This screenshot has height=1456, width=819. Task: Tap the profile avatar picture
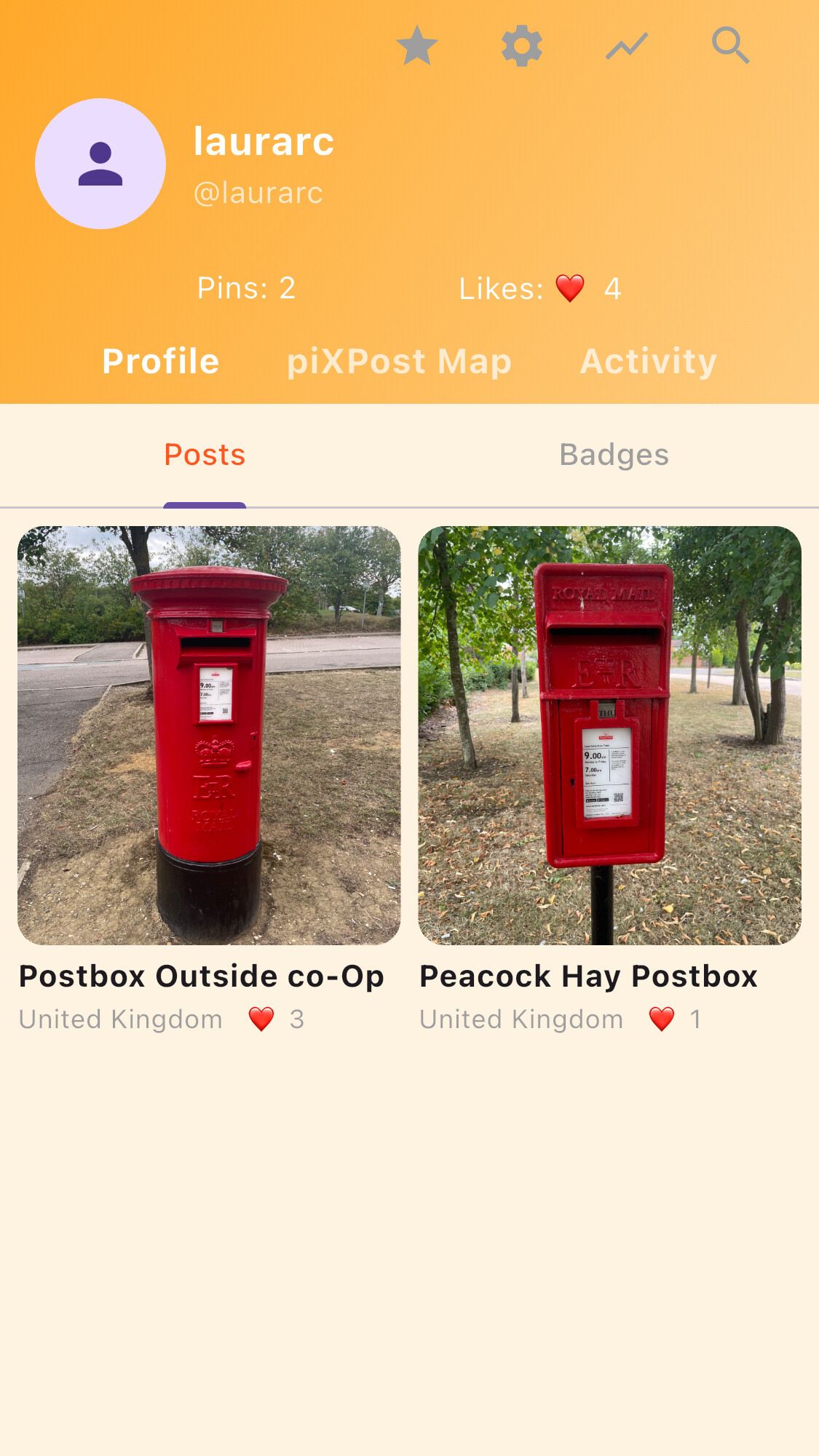pyautogui.click(x=100, y=164)
